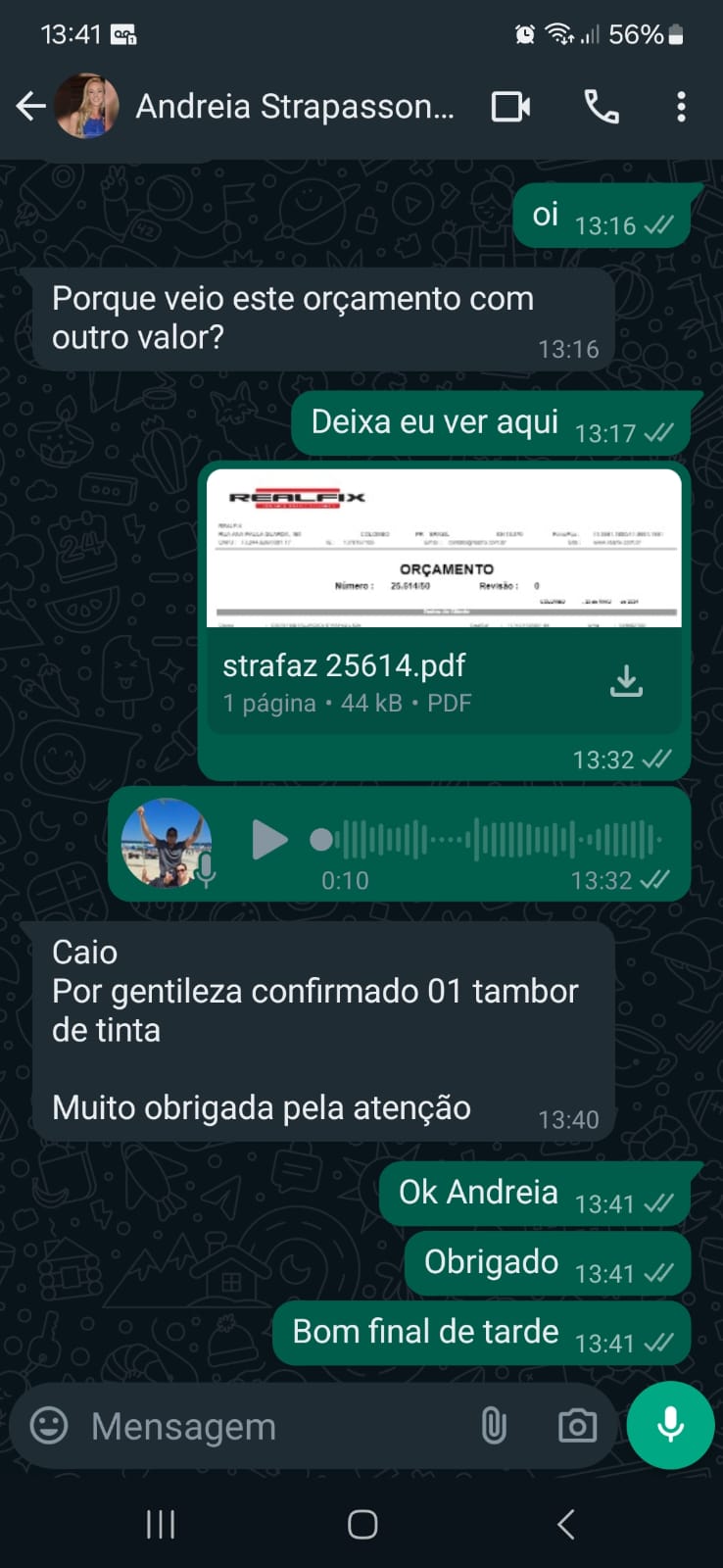Image resolution: width=723 pixels, height=1568 pixels.
Task: Focus the Mensagem text field
Action: coord(274,1426)
